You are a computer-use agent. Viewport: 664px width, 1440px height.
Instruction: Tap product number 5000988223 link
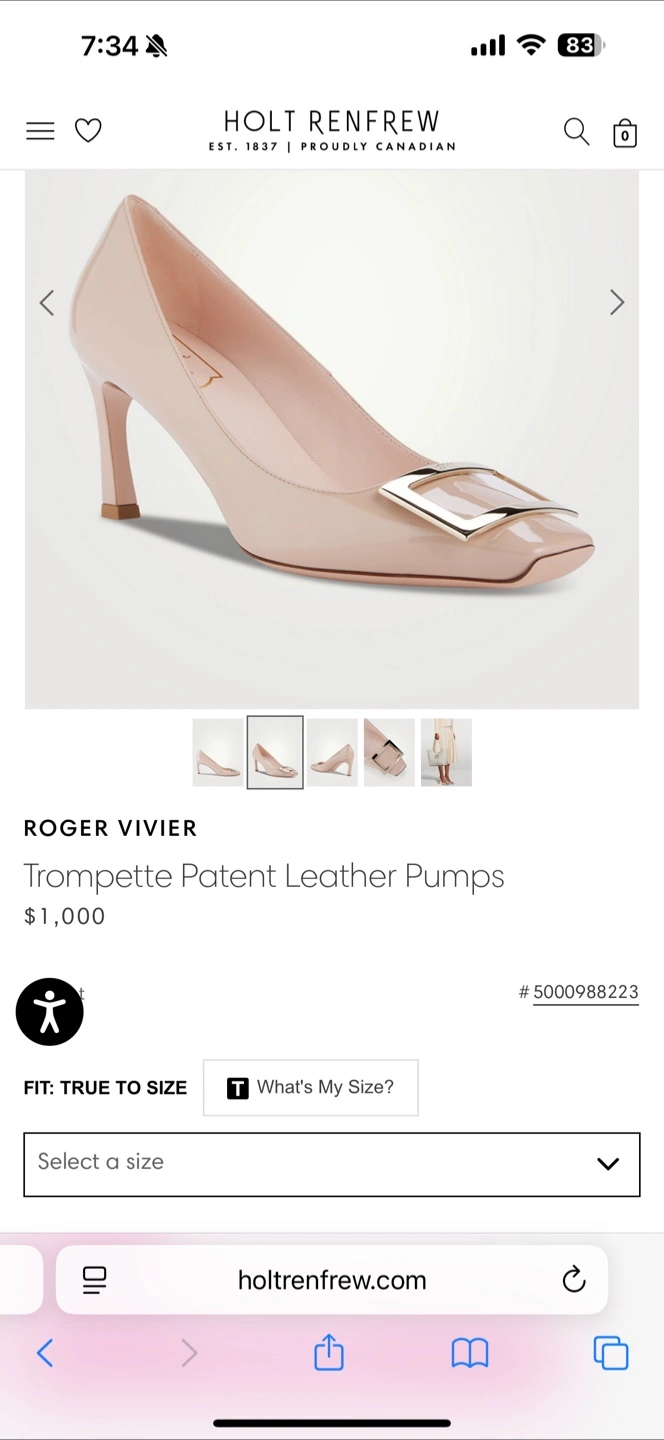click(585, 992)
